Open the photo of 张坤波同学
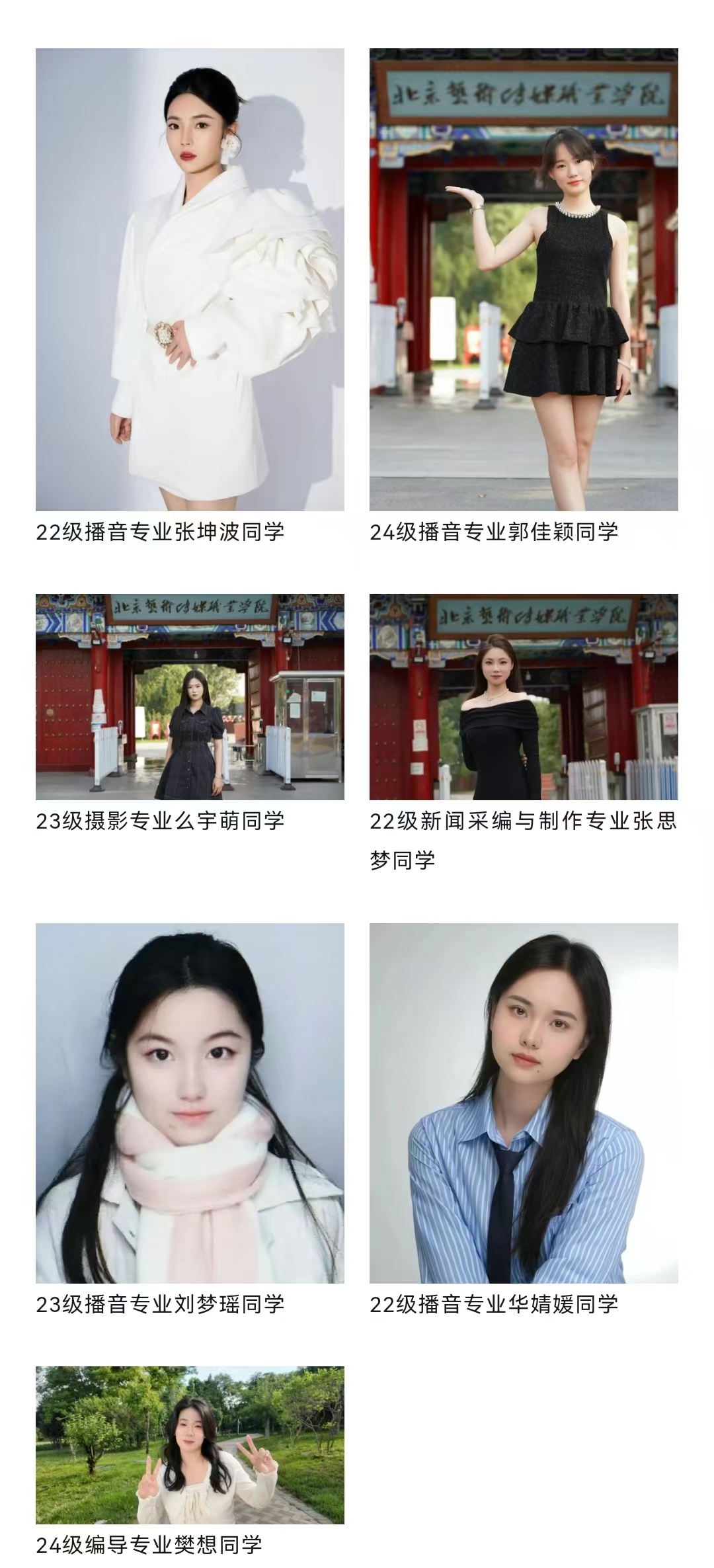The image size is (714, 1568). coord(190,279)
